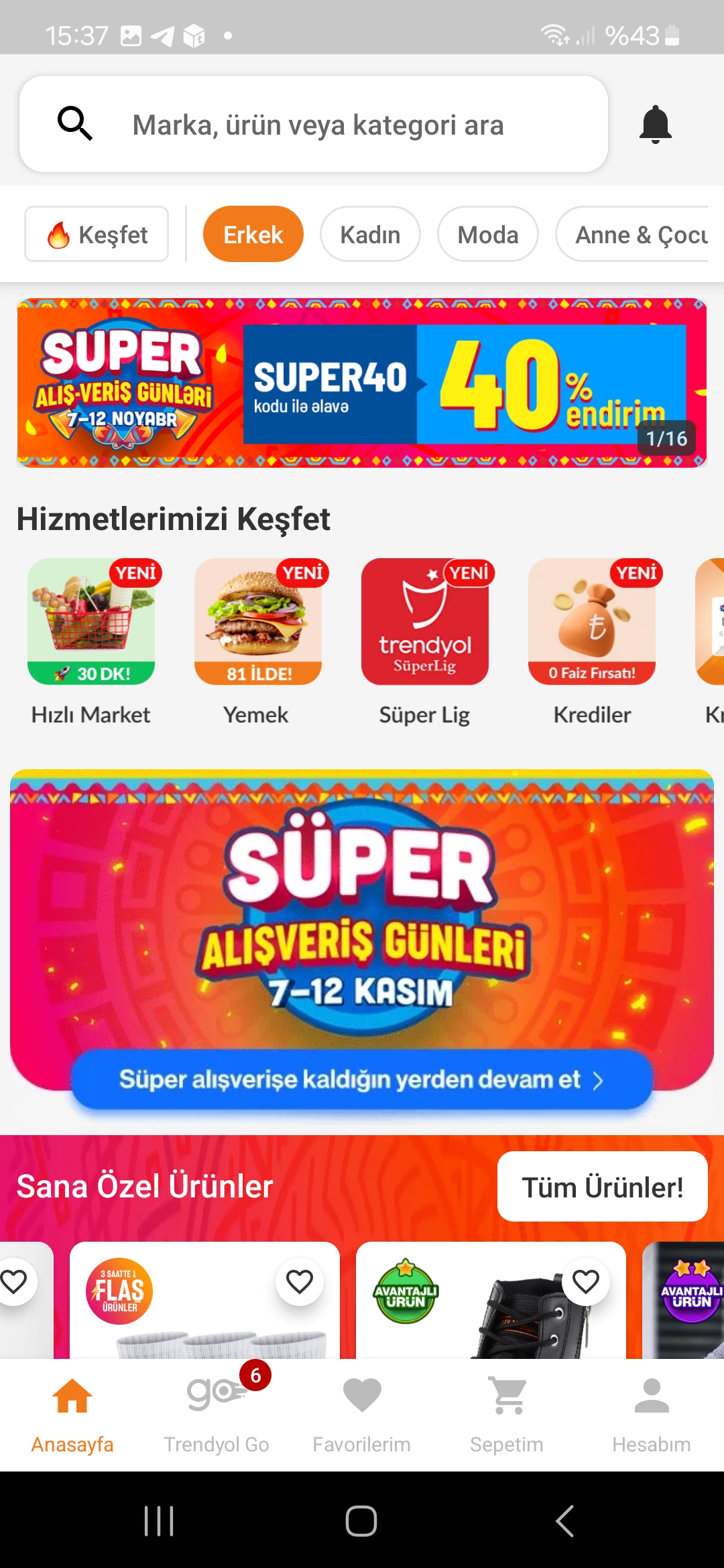The image size is (724, 1568).
Task: Open the search bar for brands or products
Action: 315,125
